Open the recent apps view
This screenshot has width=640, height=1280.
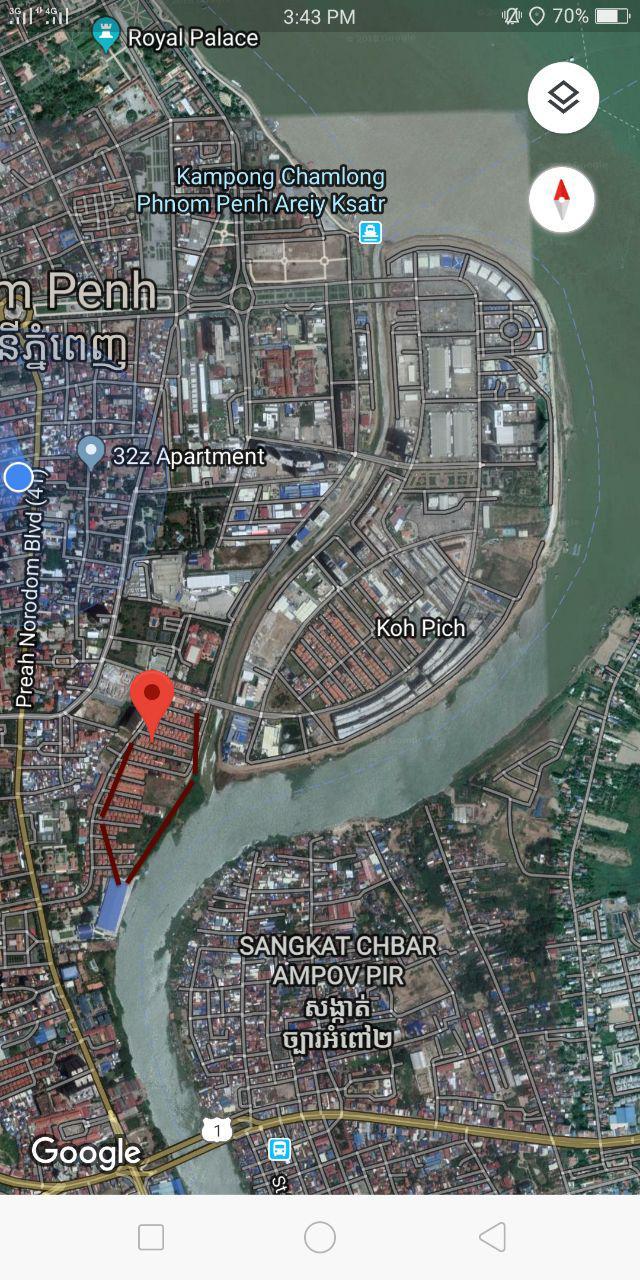pos(151,1237)
